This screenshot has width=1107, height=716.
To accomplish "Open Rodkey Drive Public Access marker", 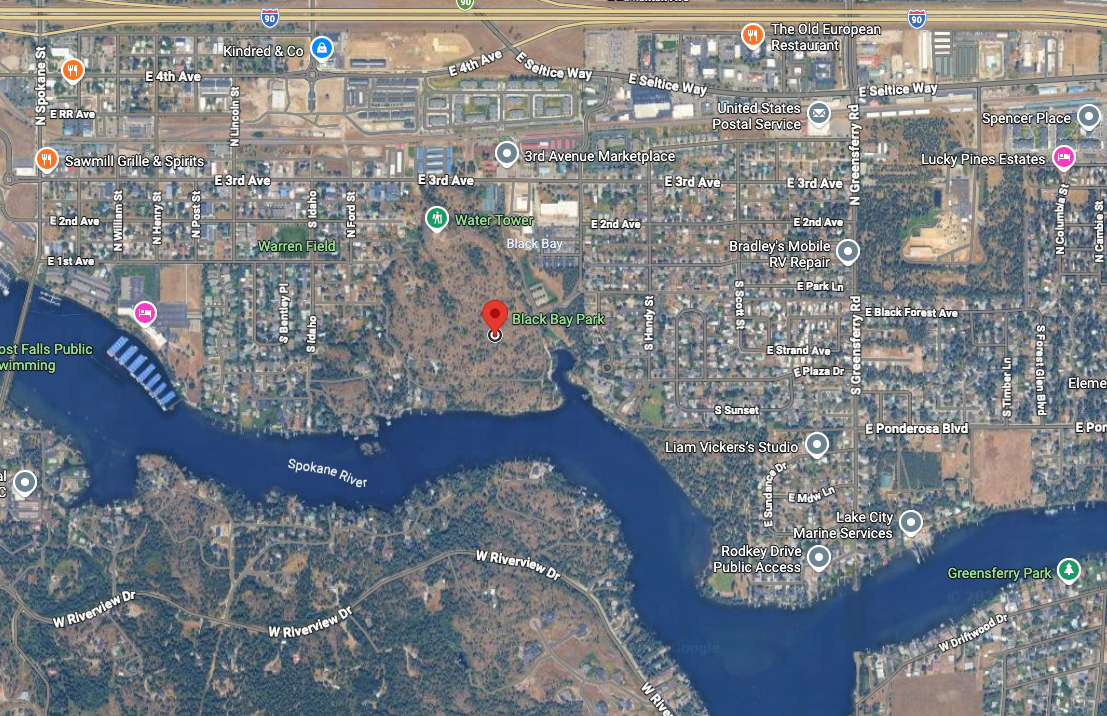I will point(819,556).
